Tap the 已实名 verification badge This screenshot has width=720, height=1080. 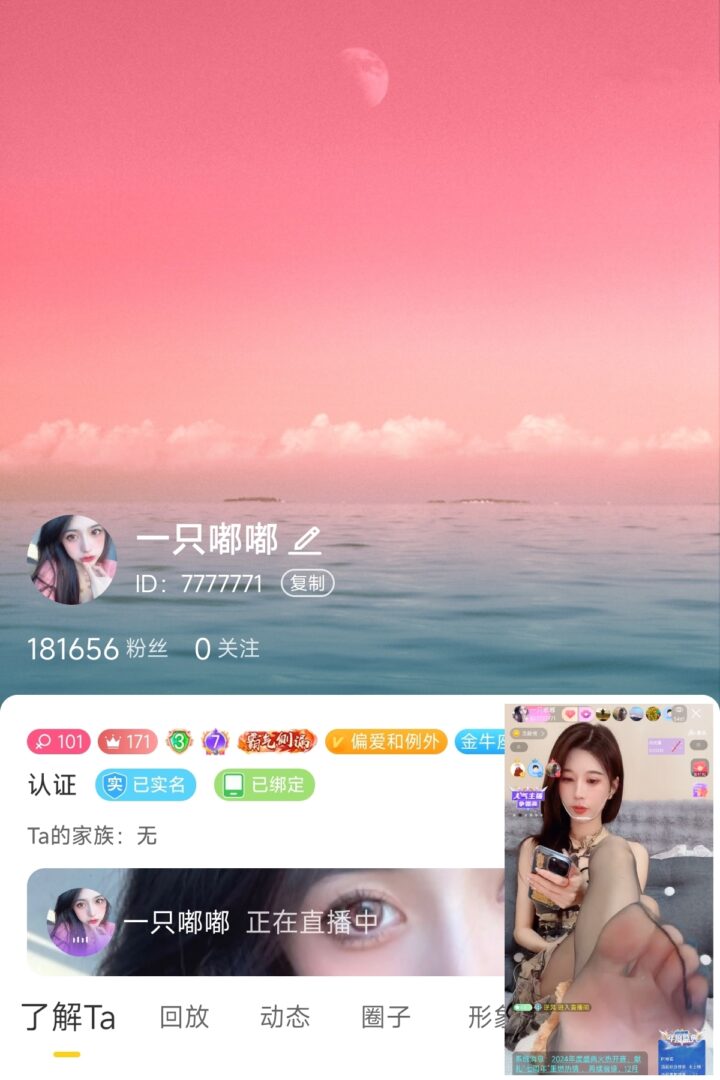[x=146, y=785]
